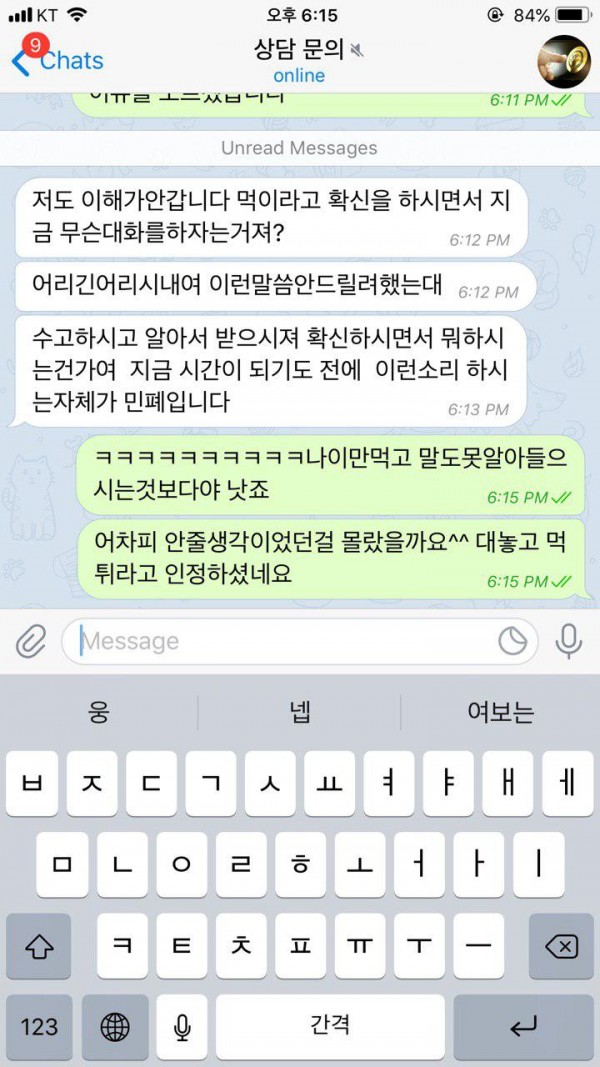
Task: Open the sticker panel icon
Action: point(512,641)
